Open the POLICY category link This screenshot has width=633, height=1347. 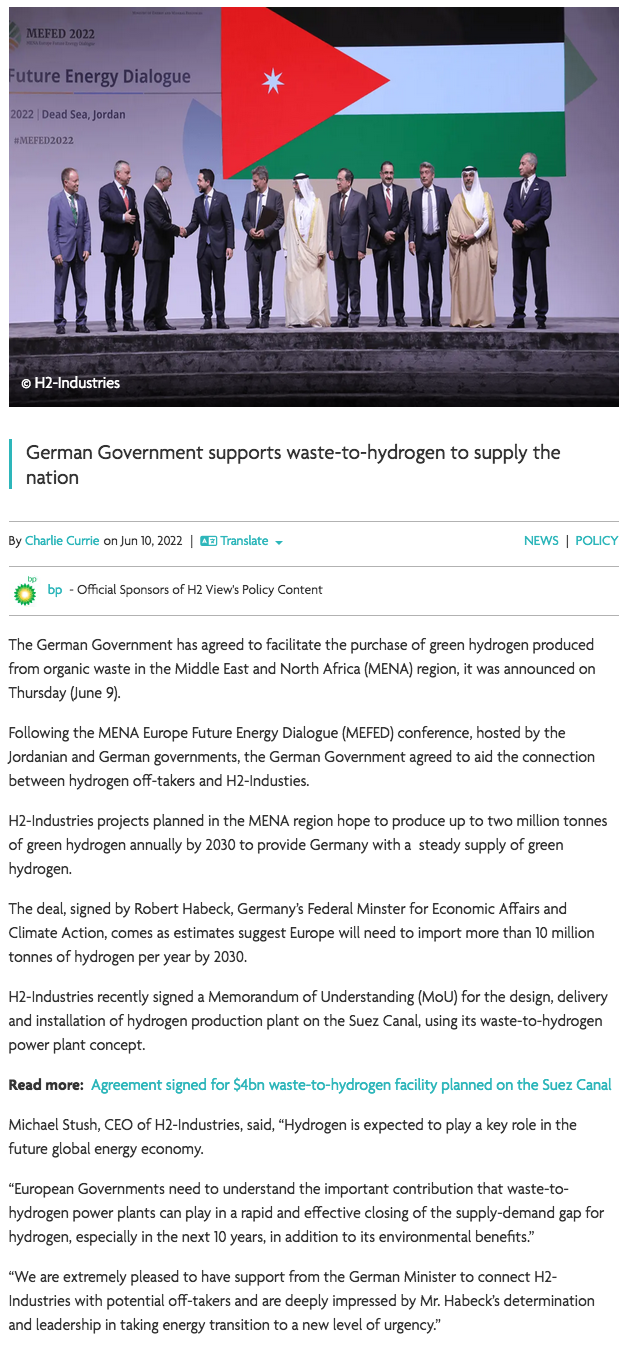click(596, 541)
